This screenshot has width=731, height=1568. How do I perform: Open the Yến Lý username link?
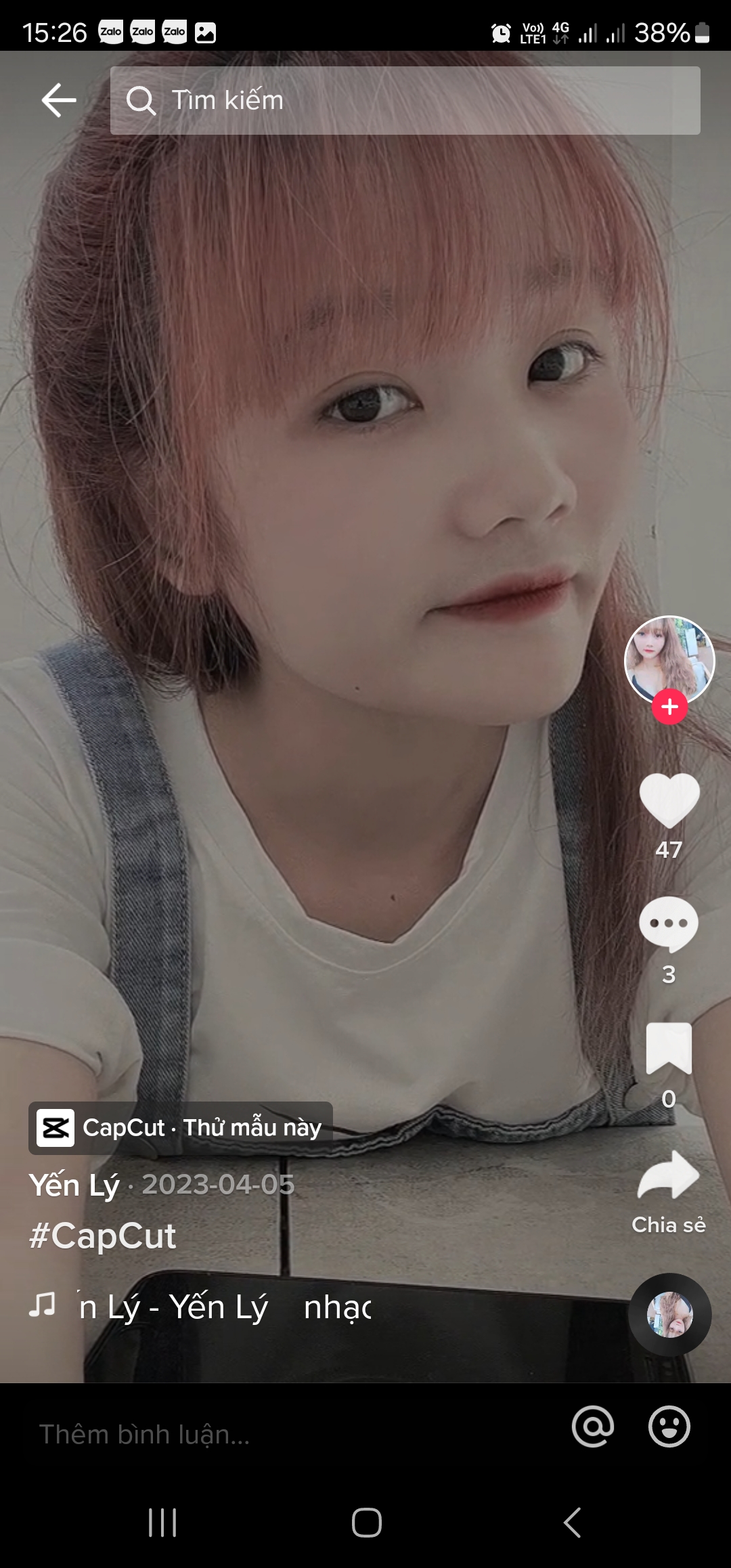pos(74,1185)
